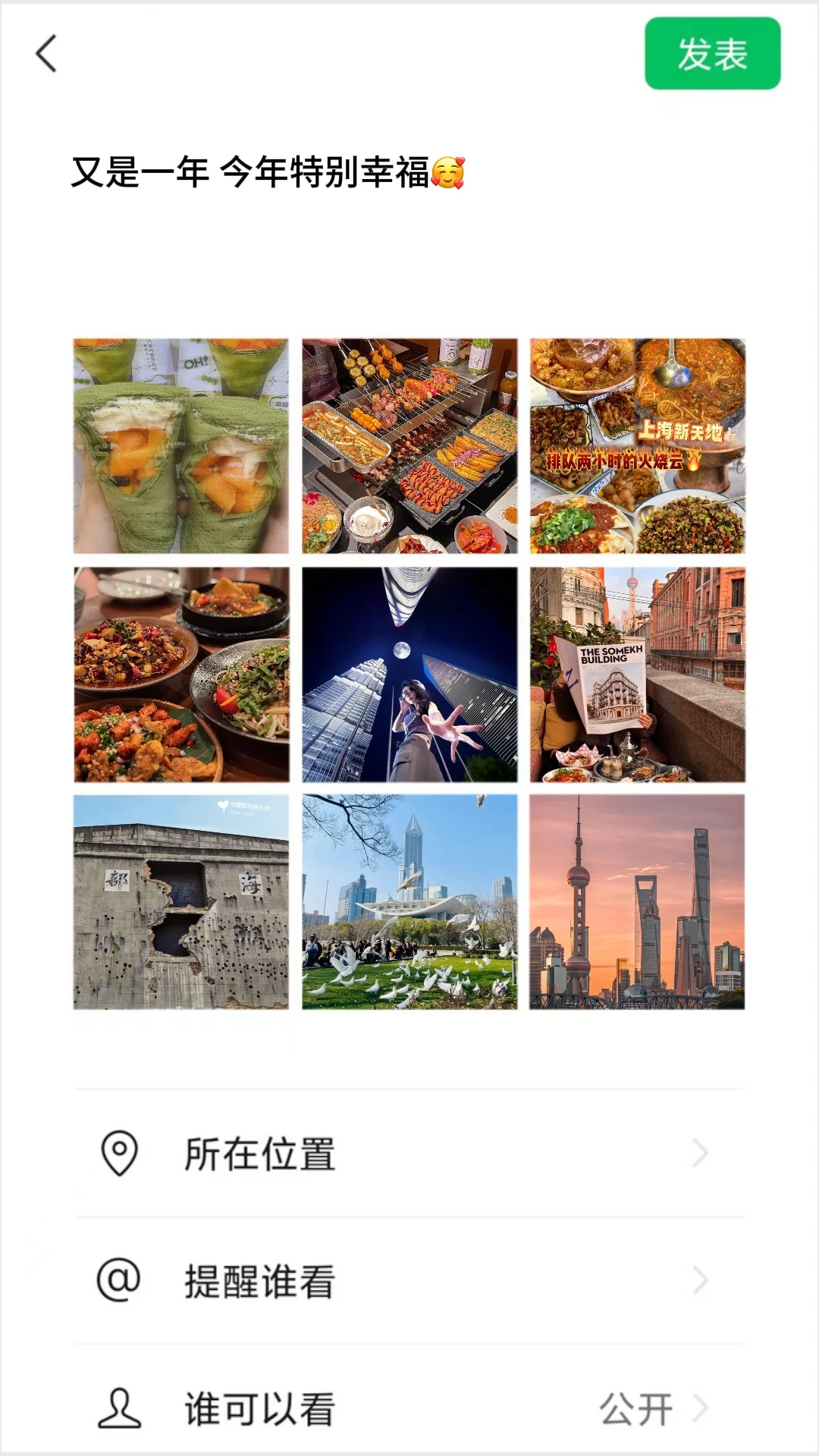819x1456 pixels.
Task: View The Somekh Building photo
Action: (637, 675)
